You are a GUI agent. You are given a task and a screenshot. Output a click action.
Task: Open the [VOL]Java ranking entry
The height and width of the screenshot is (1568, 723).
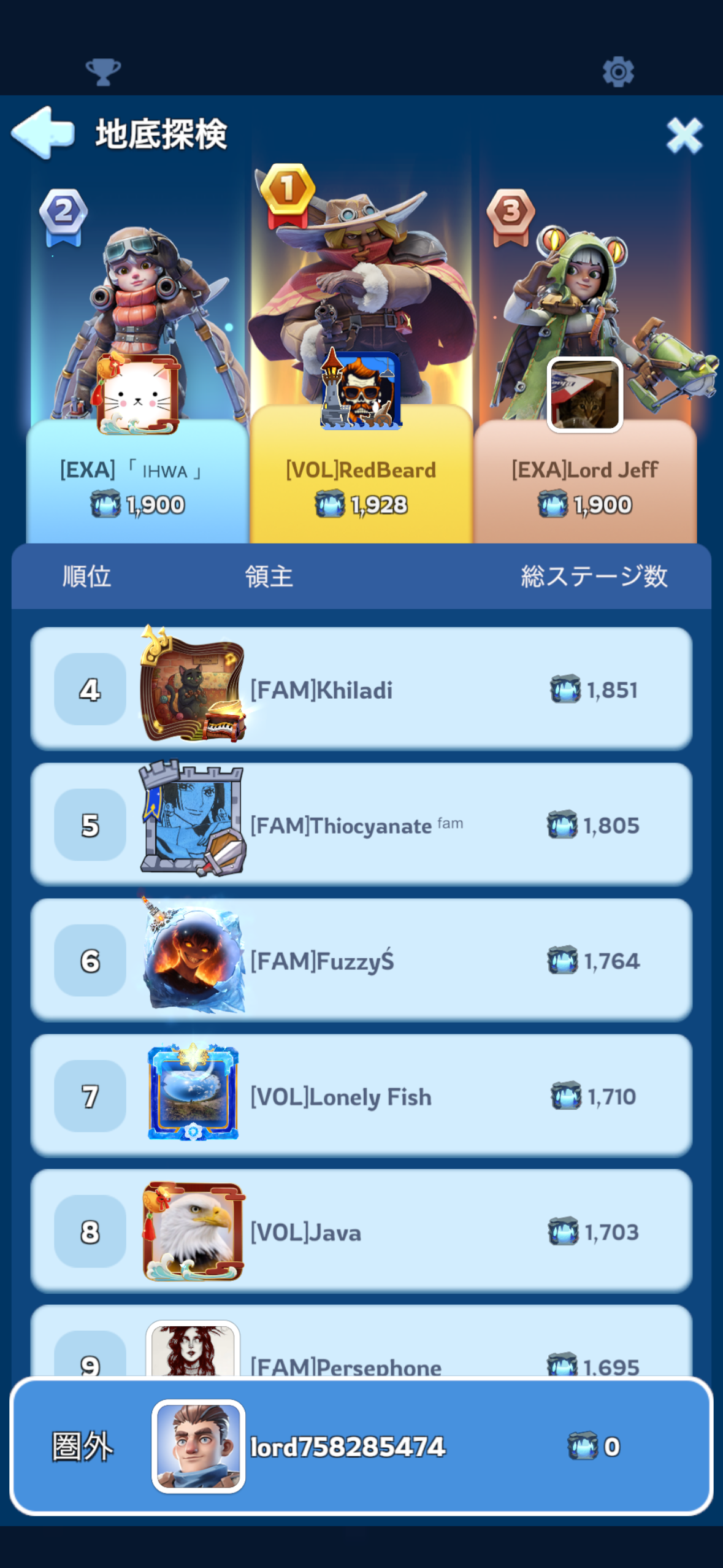(x=361, y=1231)
